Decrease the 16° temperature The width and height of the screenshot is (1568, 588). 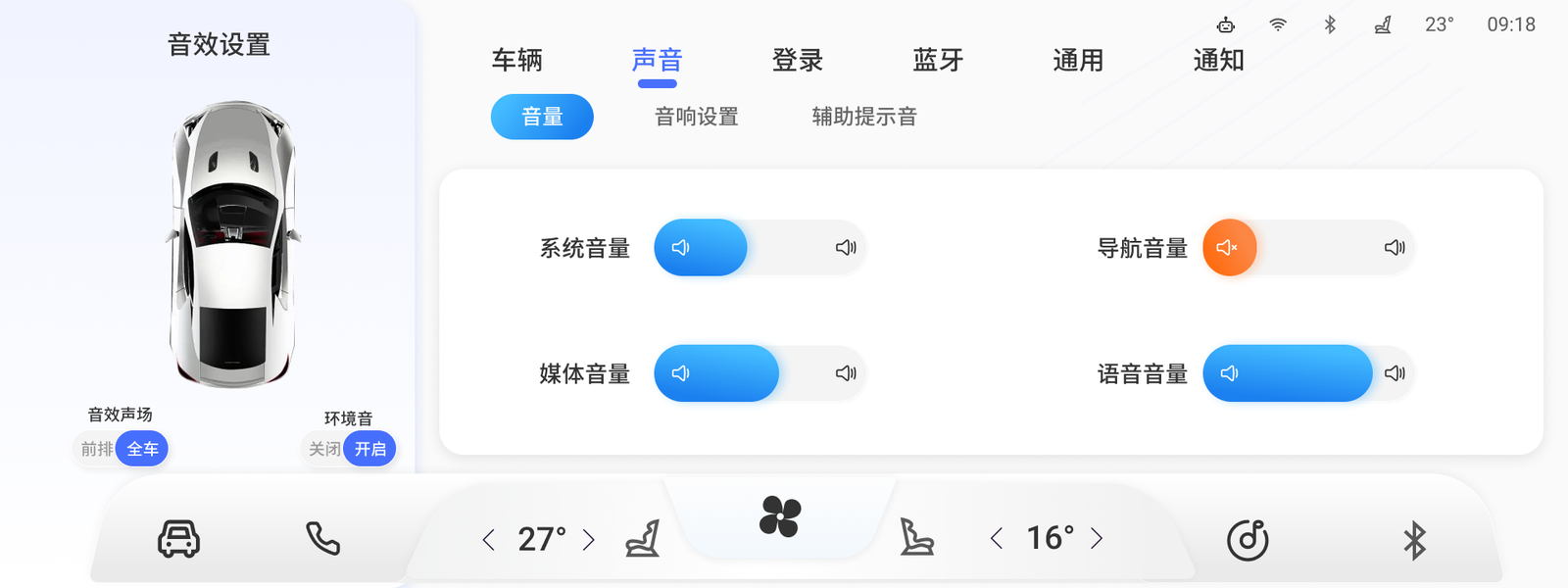click(997, 538)
